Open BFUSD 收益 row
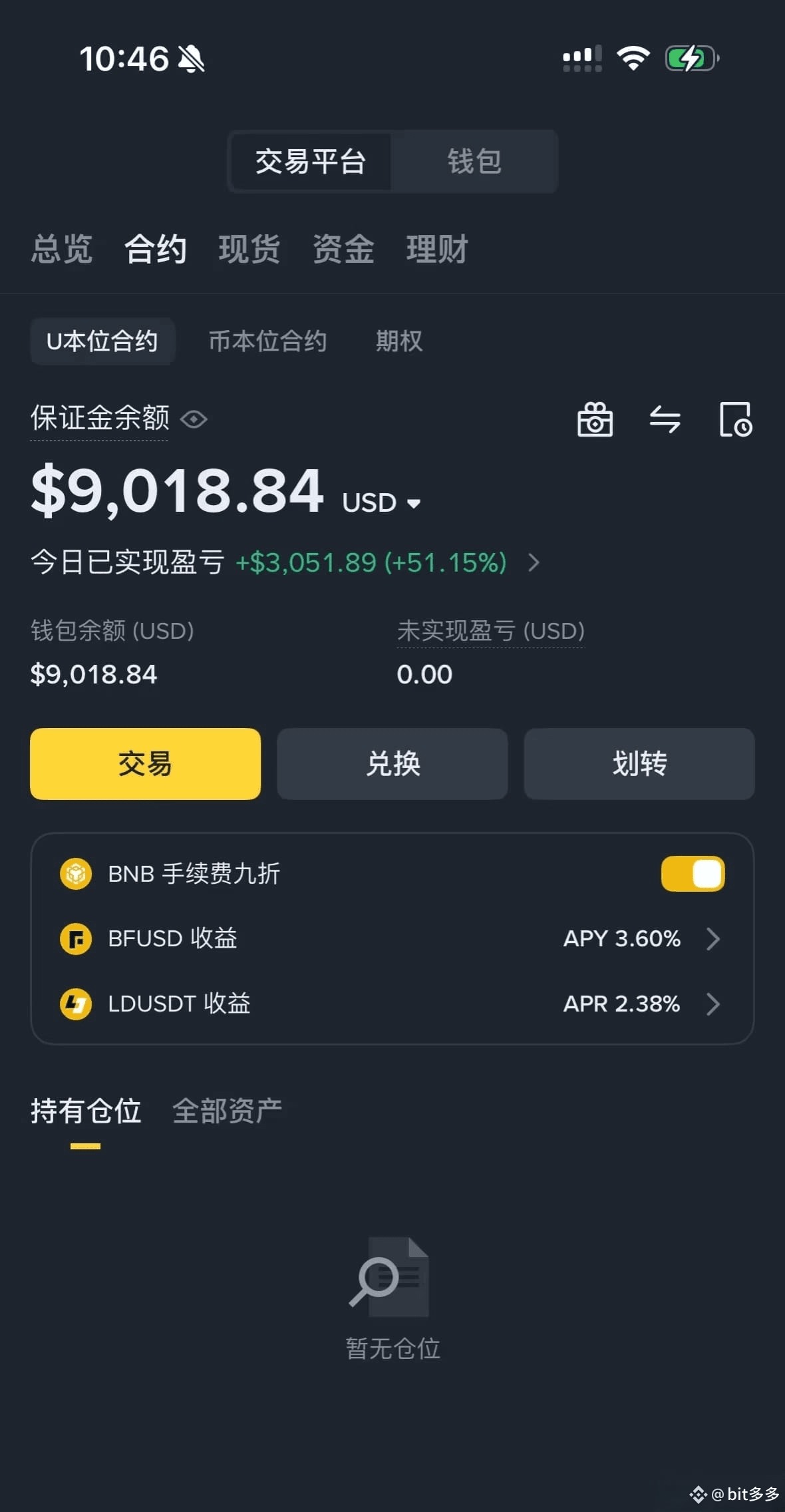The height and width of the screenshot is (1512, 785). coord(392,939)
